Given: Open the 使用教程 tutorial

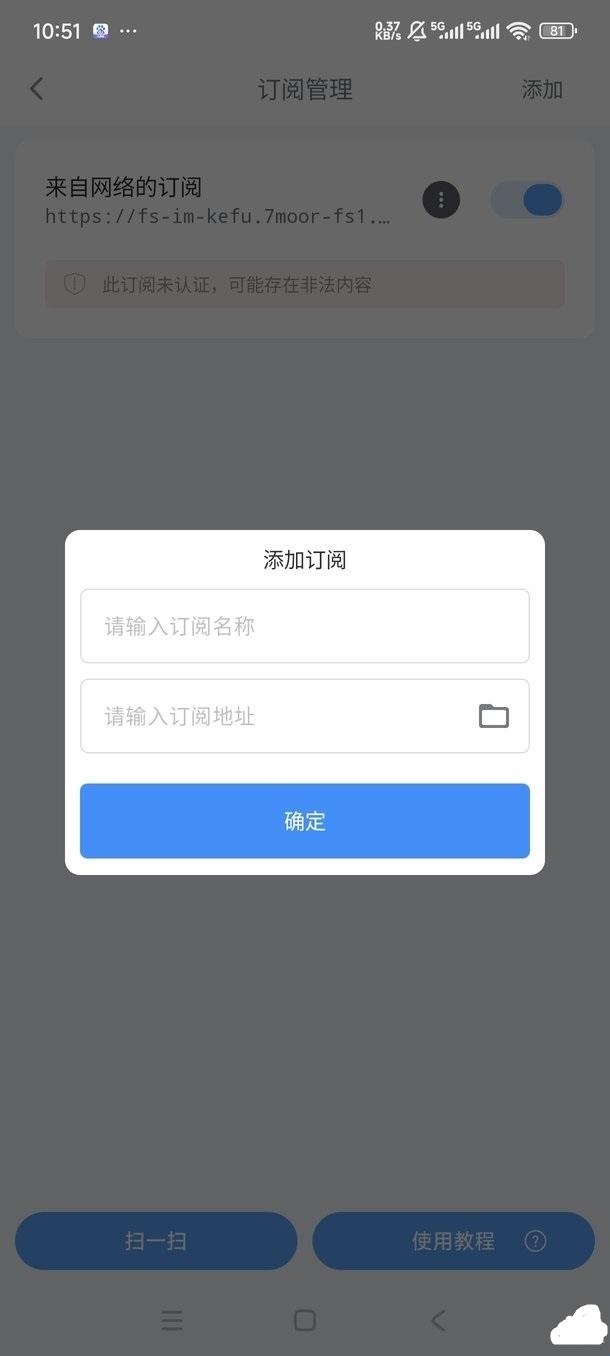Looking at the screenshot, I should (x=454, y=1241).
